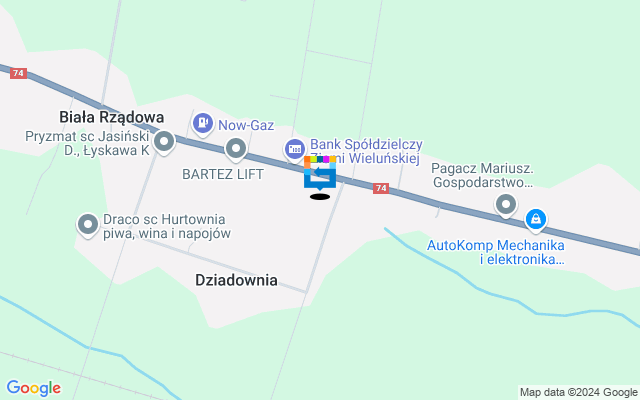
Task: Open the BARTEZ LIFT place marker
Action: (x=237, y=150)
